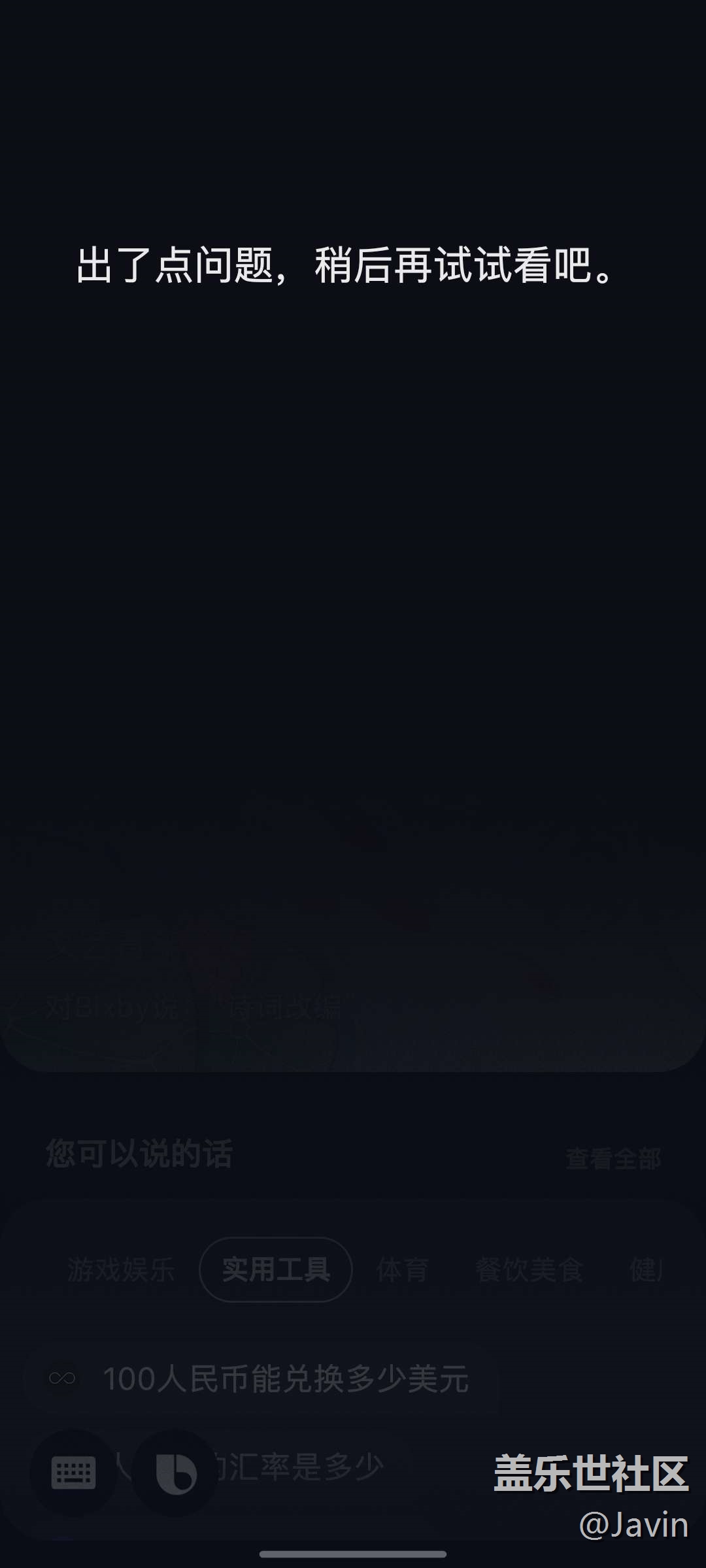
Task: Open the keyboard input button
Action: tap(73, 1473)
